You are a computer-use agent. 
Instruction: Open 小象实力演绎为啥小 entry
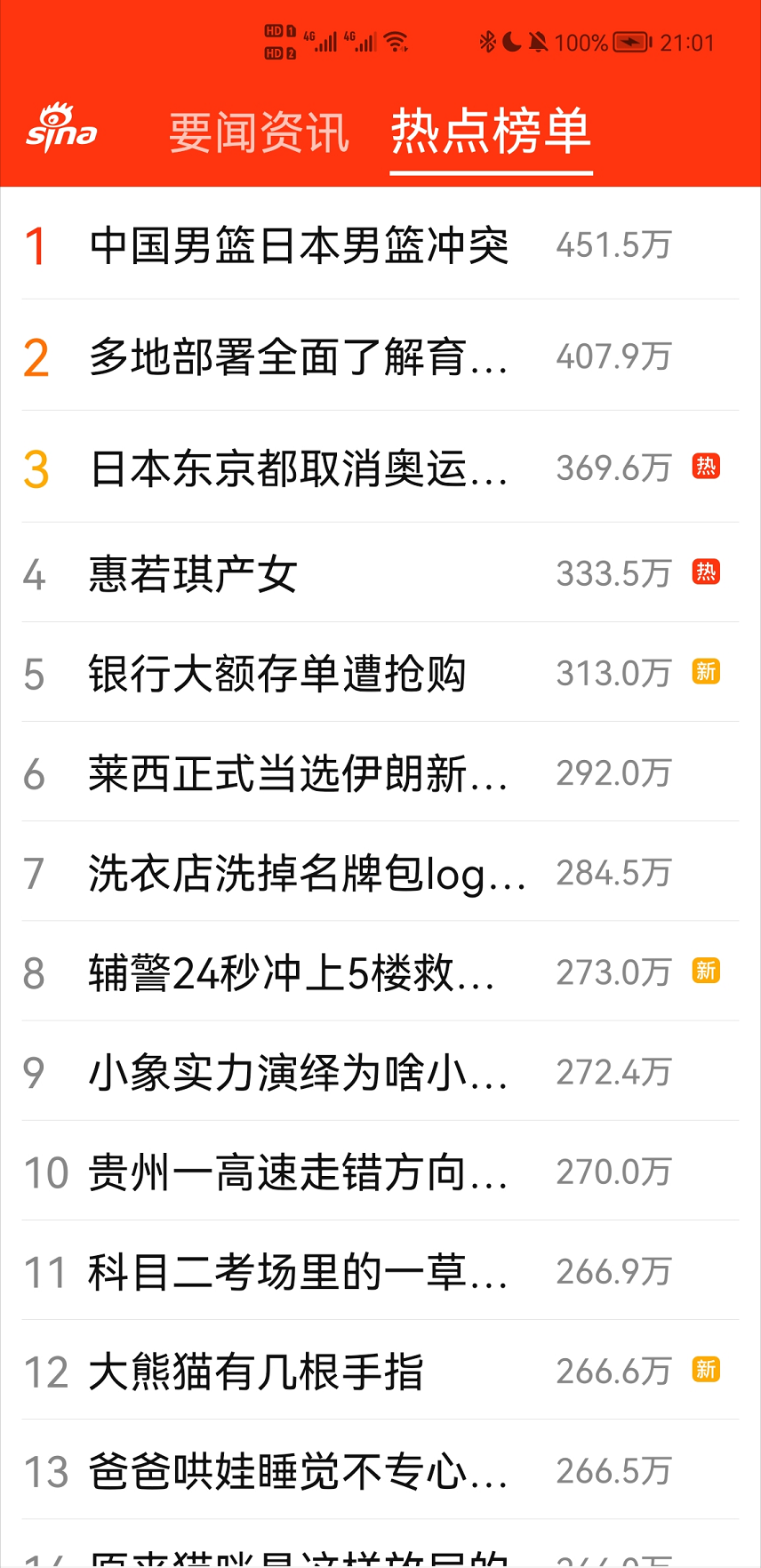(x=299, y=1072)
